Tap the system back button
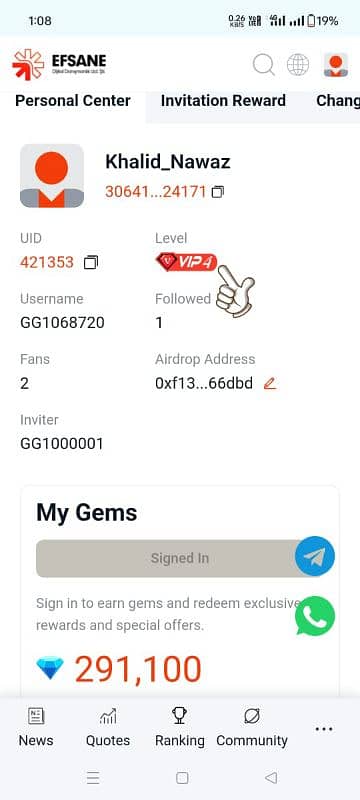The image size is (360, 800). click(x=271, y=778)
